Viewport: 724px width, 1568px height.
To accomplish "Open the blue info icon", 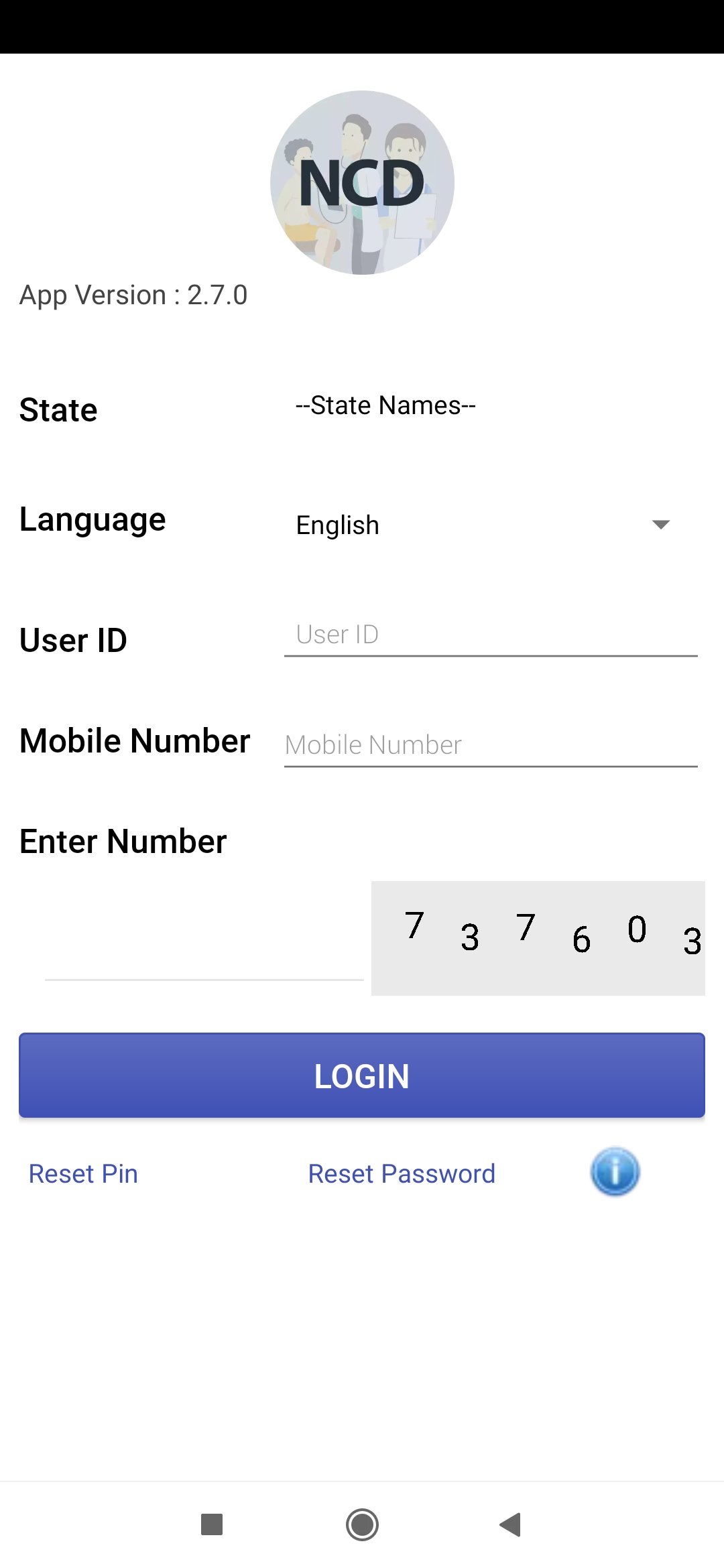I will (615, 1171).
